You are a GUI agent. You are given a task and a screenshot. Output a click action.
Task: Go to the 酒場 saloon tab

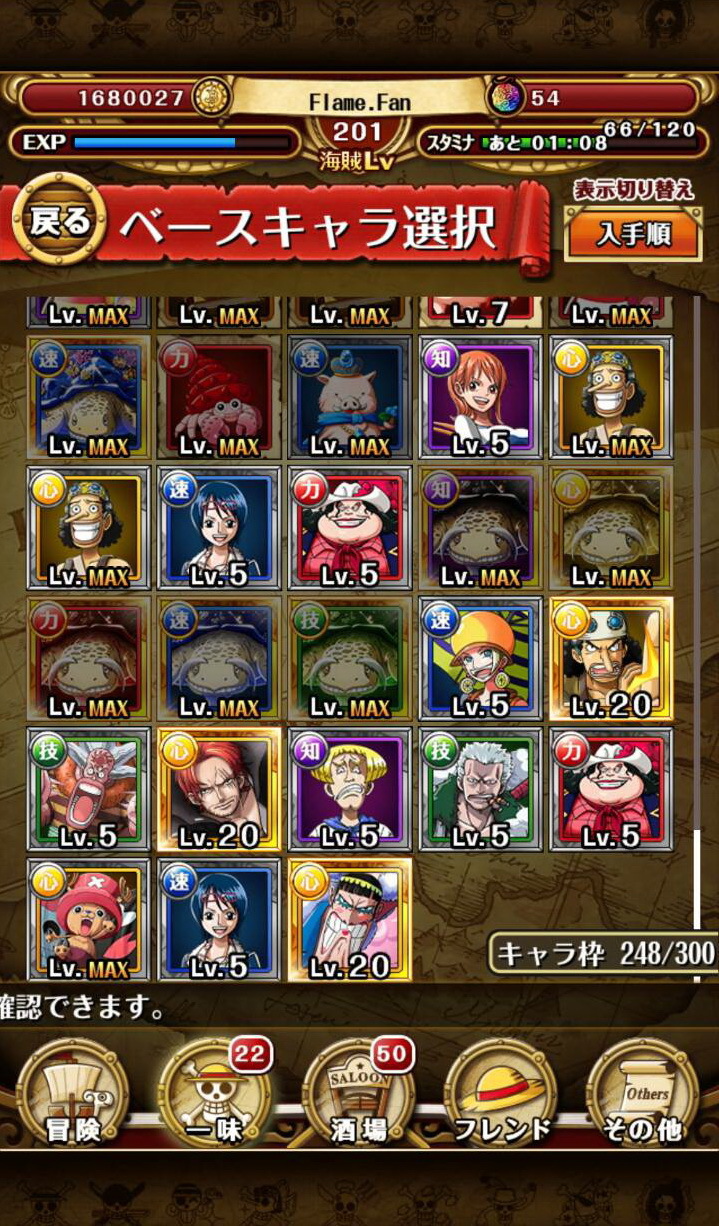358,1096
